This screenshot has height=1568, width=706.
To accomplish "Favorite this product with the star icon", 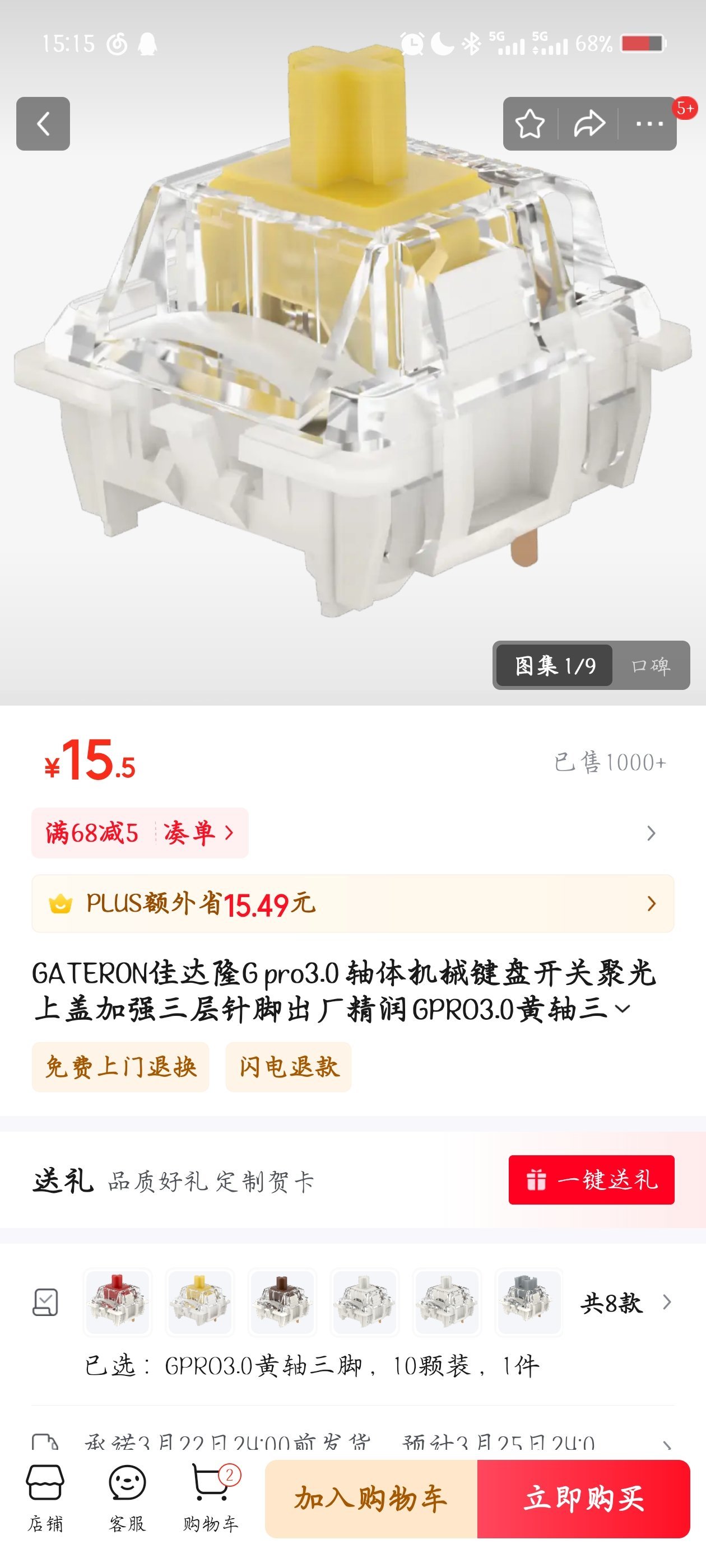I will click(x=529, y=124).
